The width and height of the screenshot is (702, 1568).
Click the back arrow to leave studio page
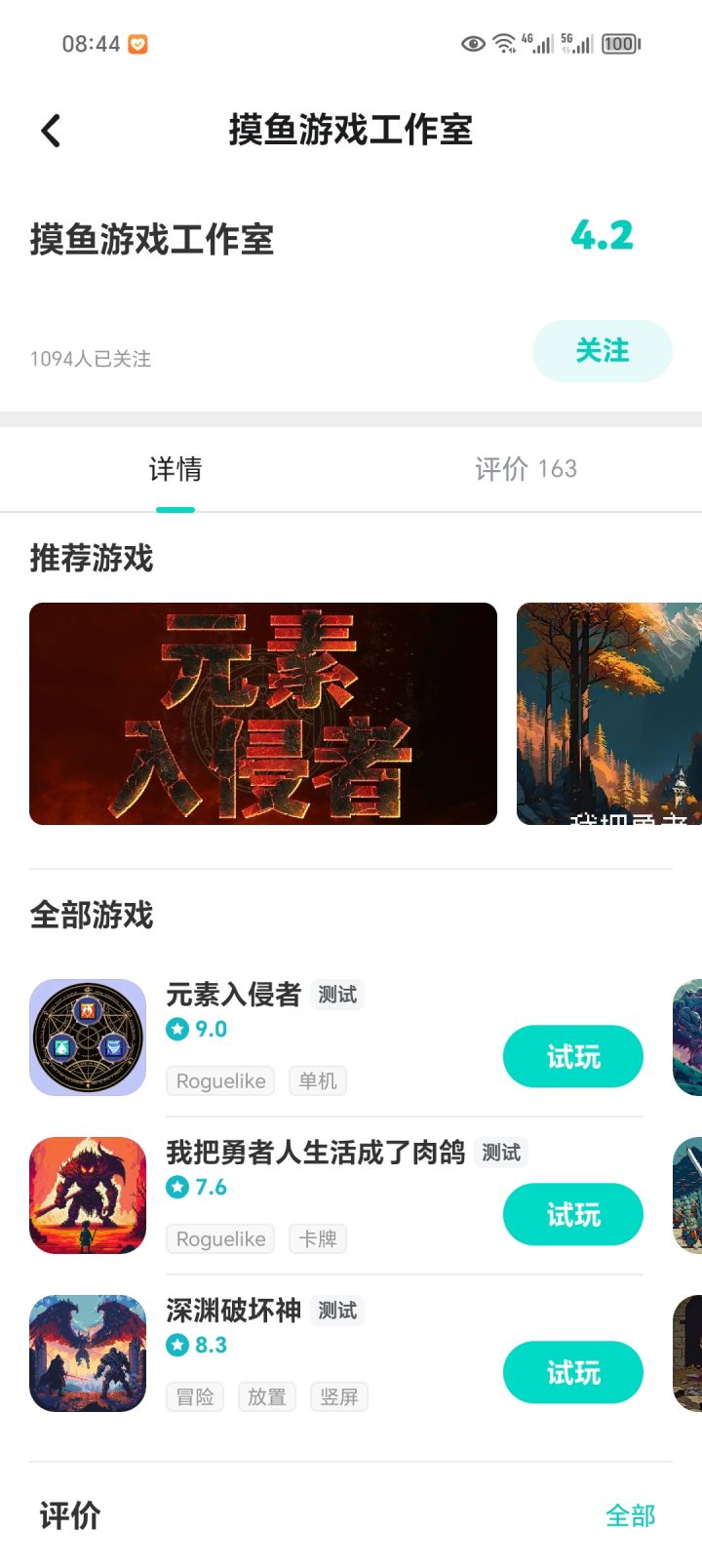50,130
